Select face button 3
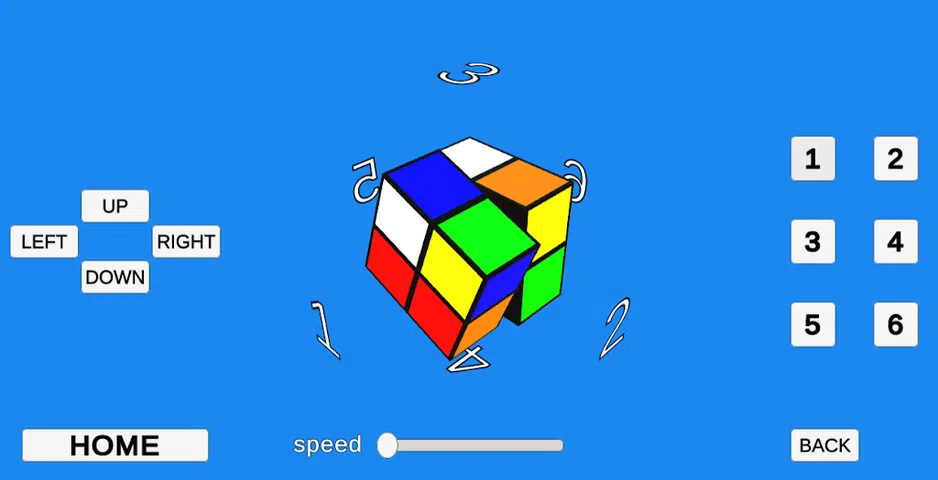Viewport: 938px width, 480px height. 812,242
